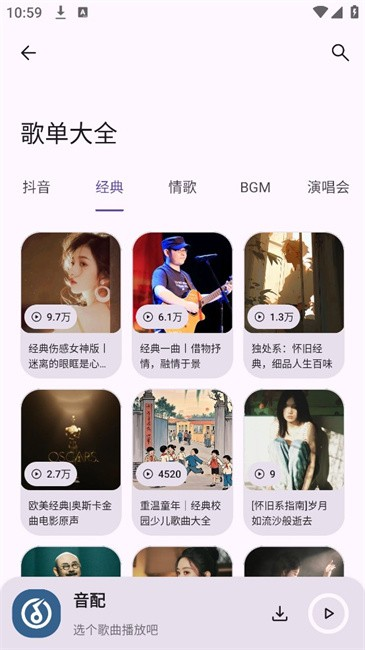This screenshot has width=365, height=650.
Task: Switch to the 演唱会 tab
Action: click(x=328, y=187)
